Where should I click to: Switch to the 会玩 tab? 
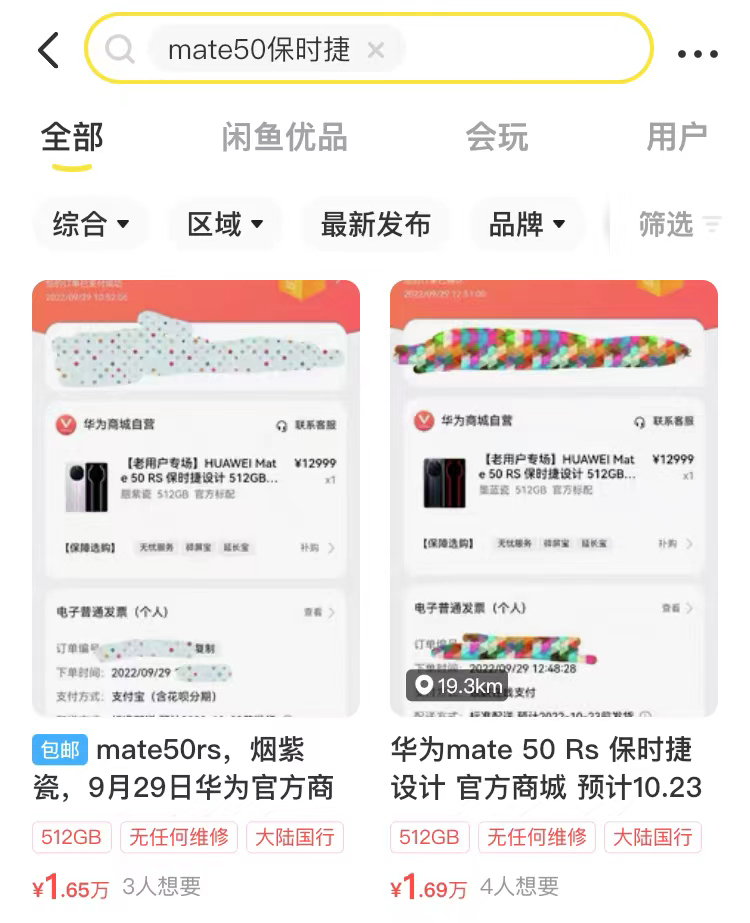(x=496, y=137)
